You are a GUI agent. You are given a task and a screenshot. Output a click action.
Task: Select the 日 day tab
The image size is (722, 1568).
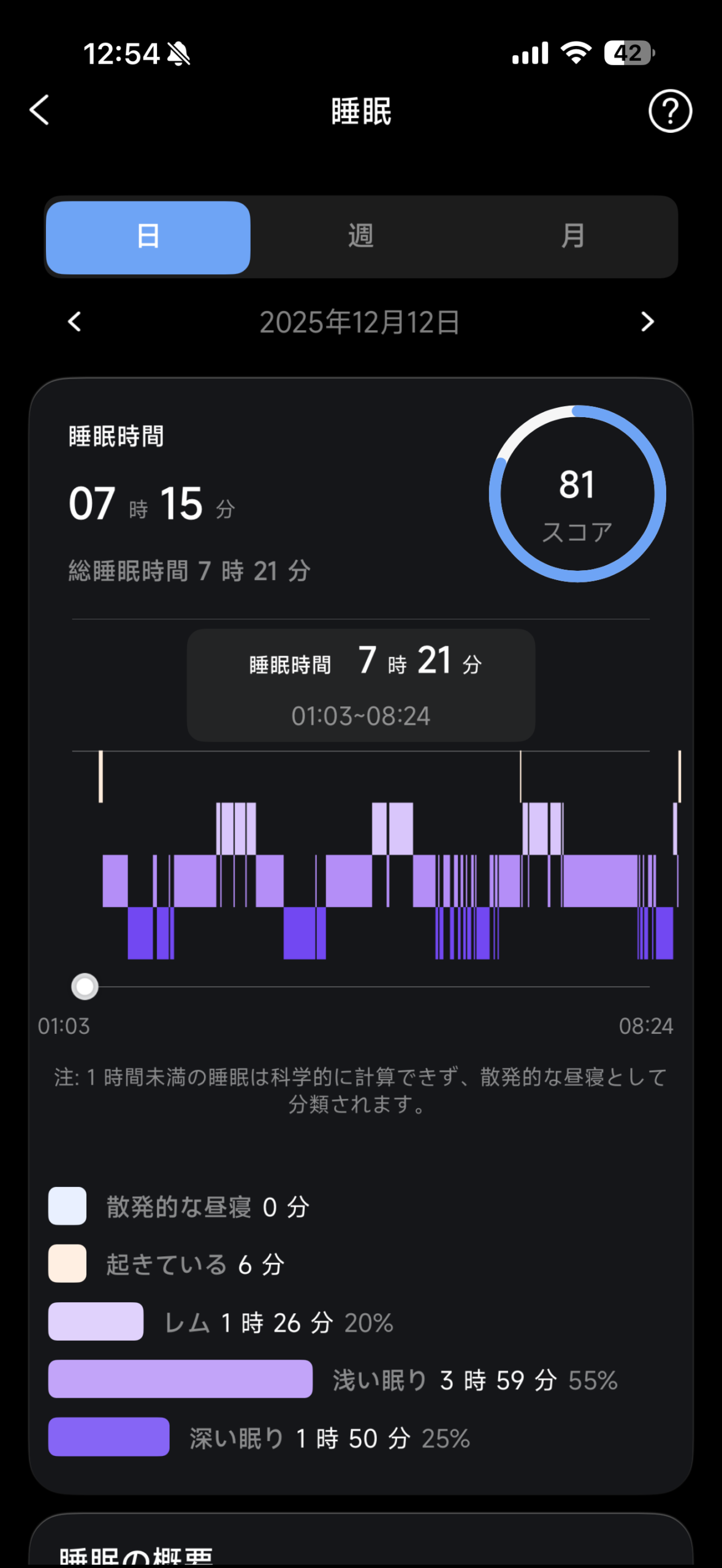point(148,237)
